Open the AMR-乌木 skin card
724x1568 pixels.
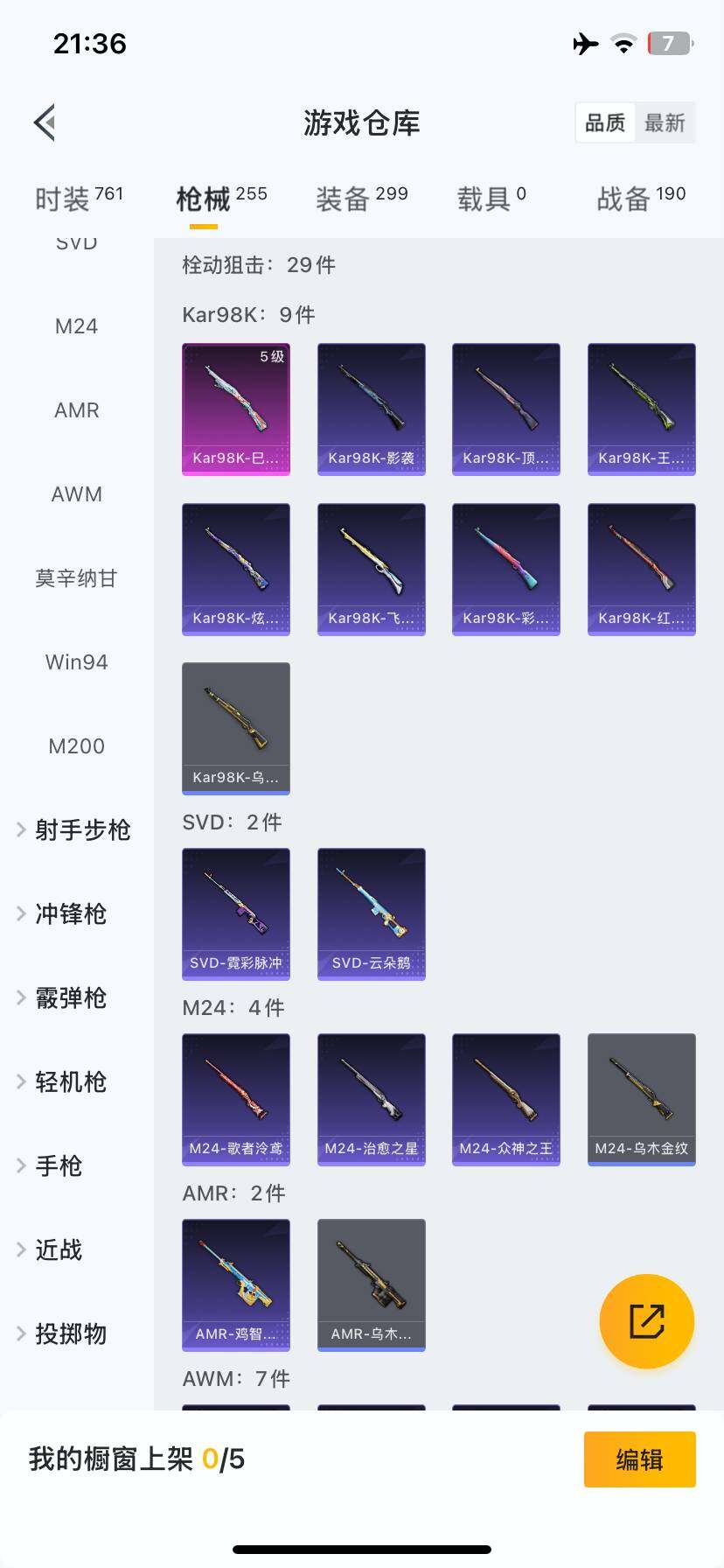(x=371, y=1284)
